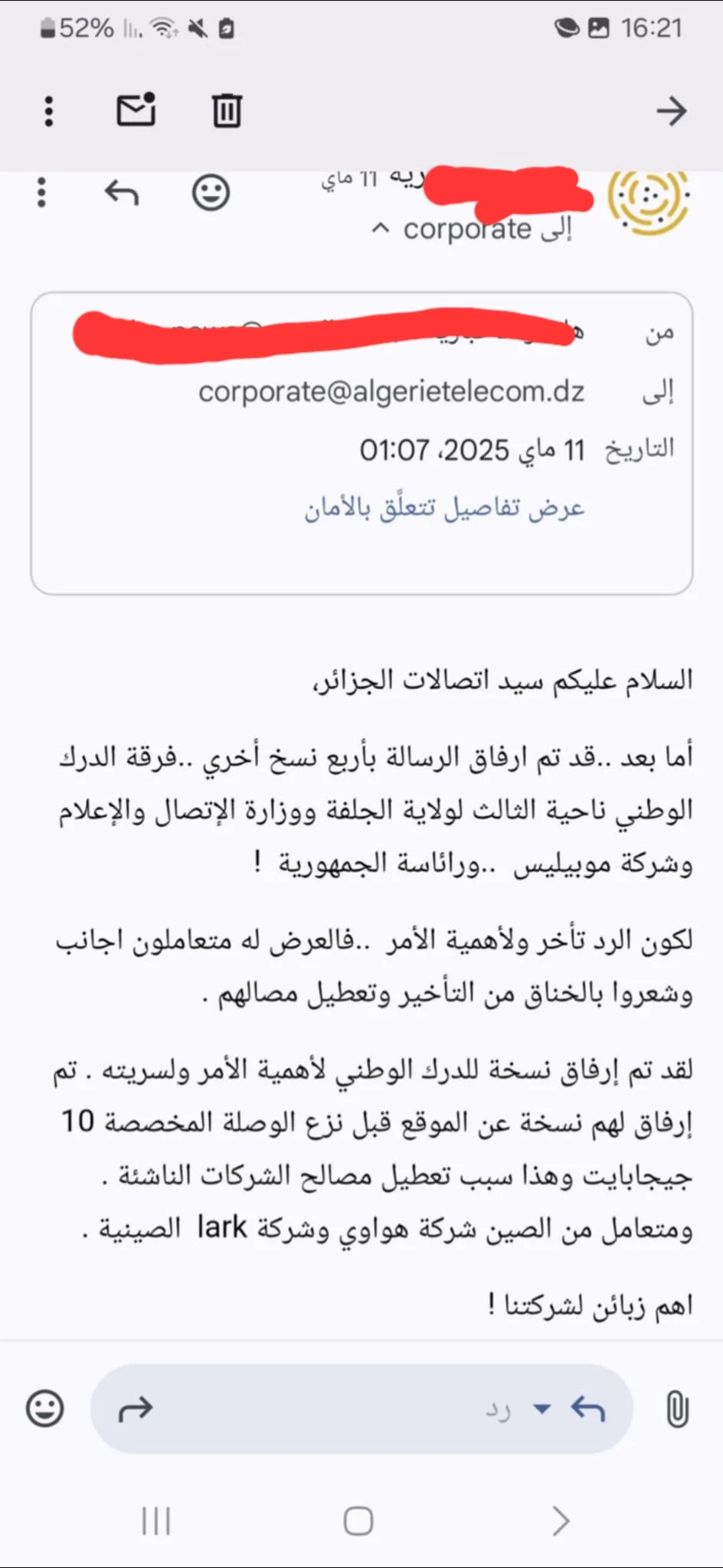Open the recent apps view
This screenshot has width=723, height=1568.
[x=156, y=1521]
